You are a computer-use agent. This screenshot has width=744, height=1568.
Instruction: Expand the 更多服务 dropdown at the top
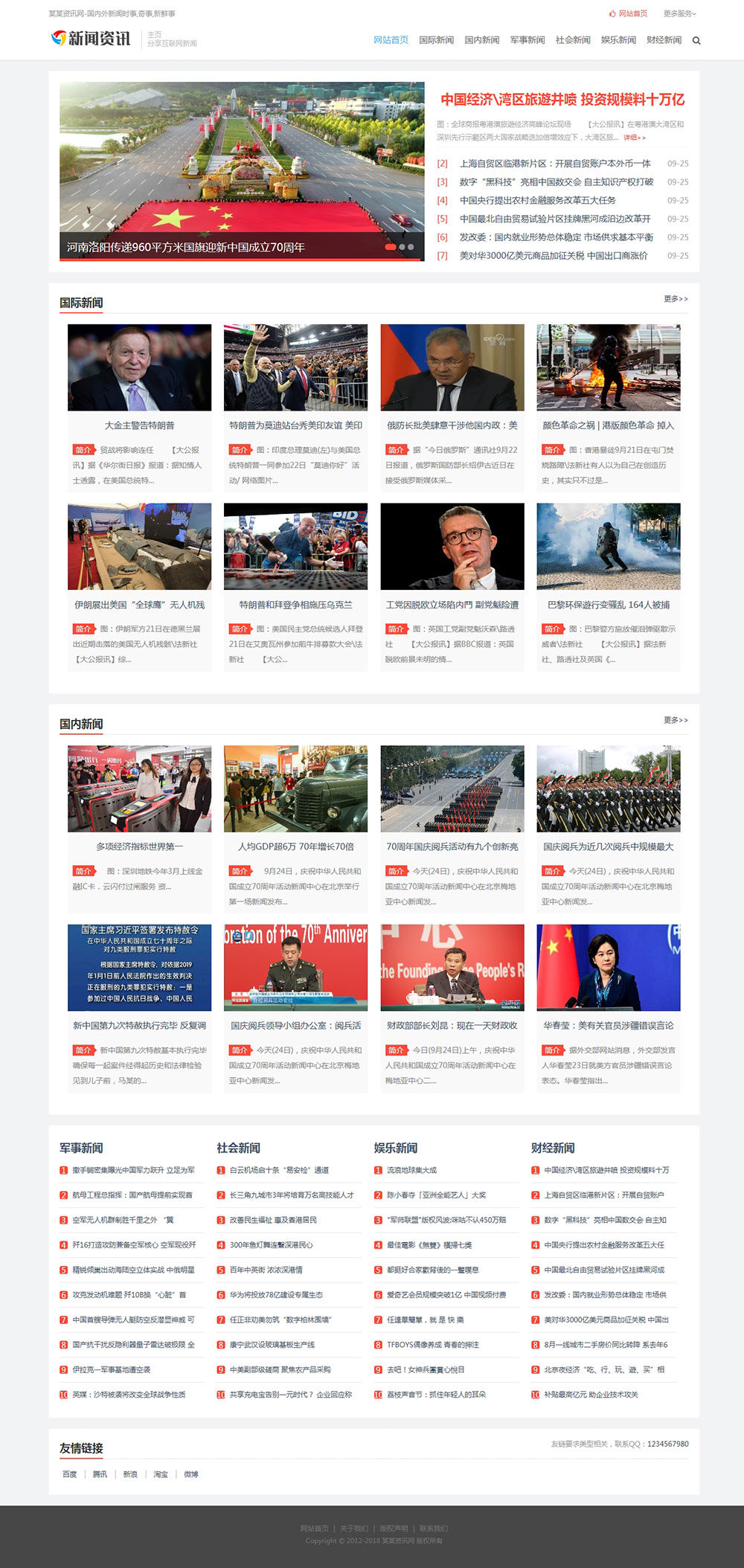679,13
